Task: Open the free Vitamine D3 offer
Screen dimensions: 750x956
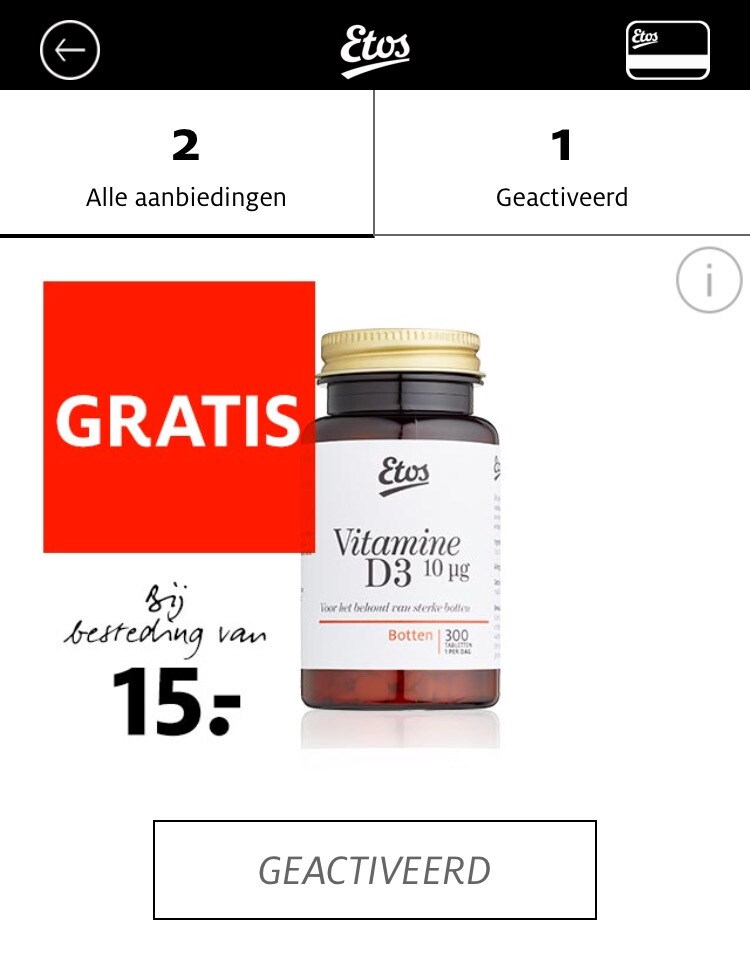Action: point(400,530)
